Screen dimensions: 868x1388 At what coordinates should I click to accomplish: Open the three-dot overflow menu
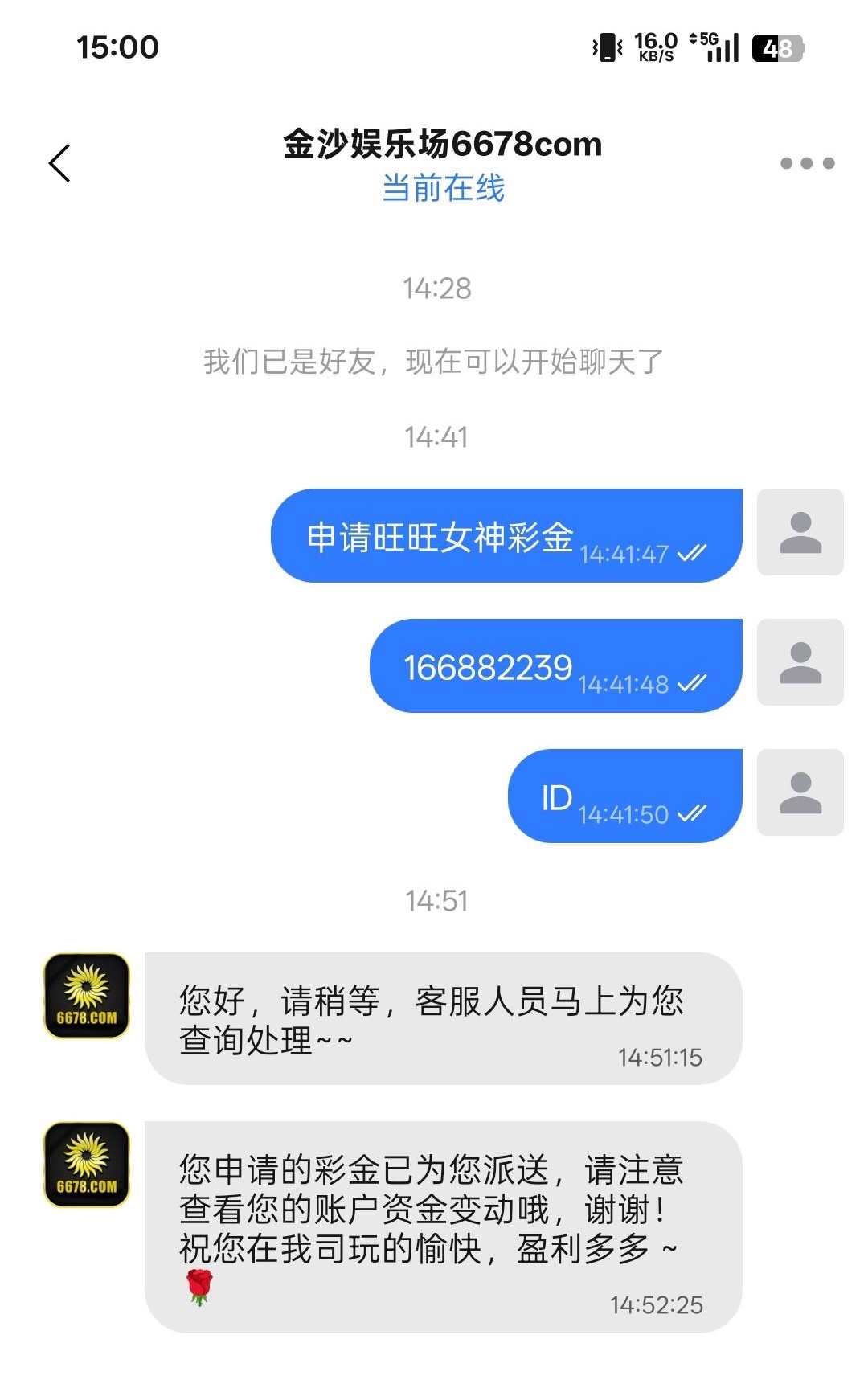pos(807,163)
